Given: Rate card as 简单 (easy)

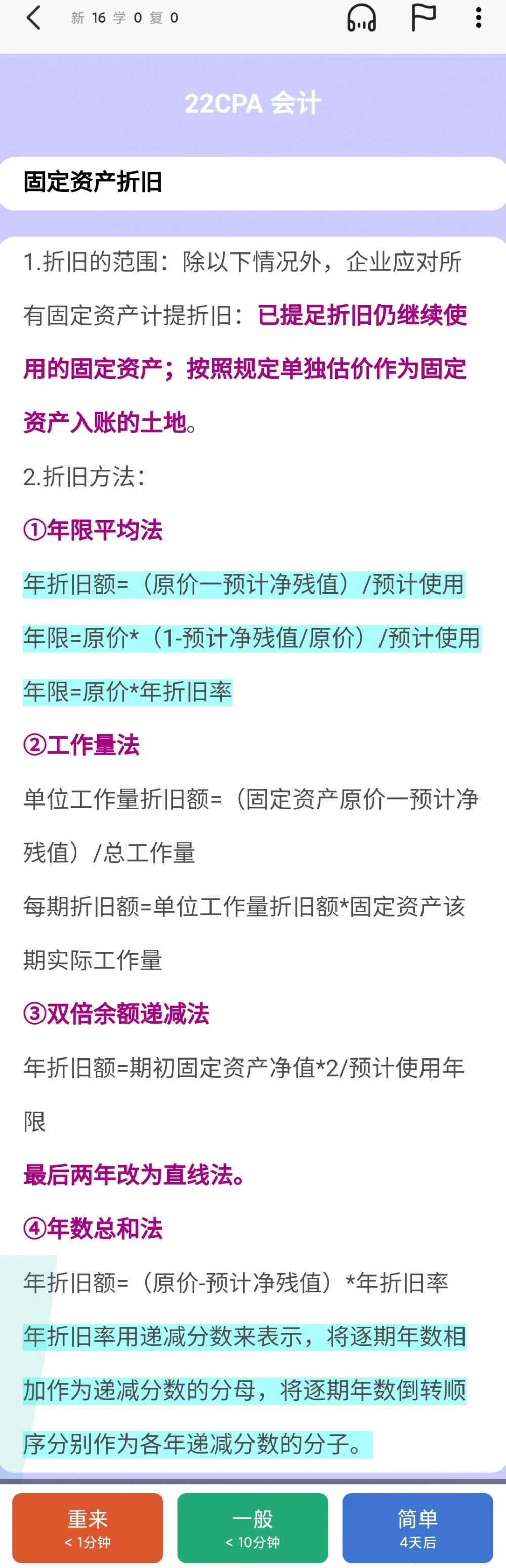Looking at the screenshot, I should 418,1528.
